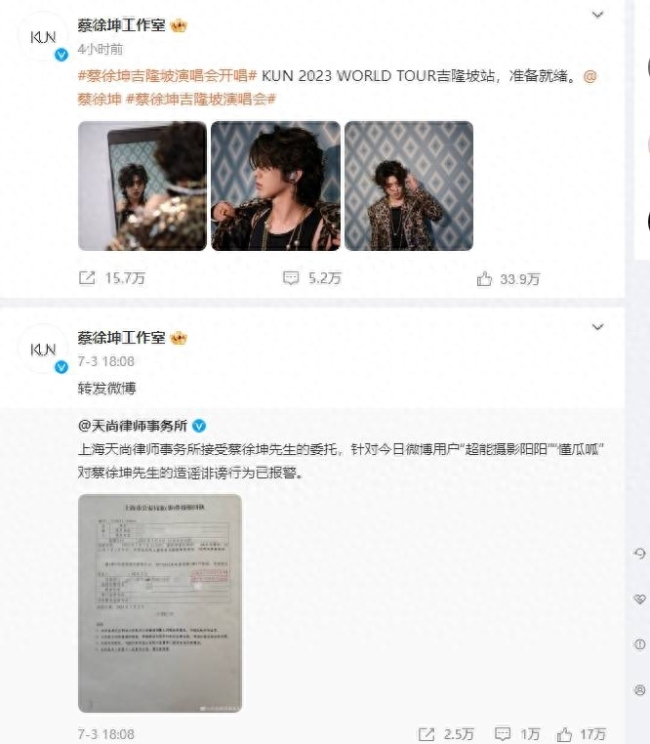Like the post with 33.9万 likes
The width and height of the screenshot is (650, 744).
508,279
